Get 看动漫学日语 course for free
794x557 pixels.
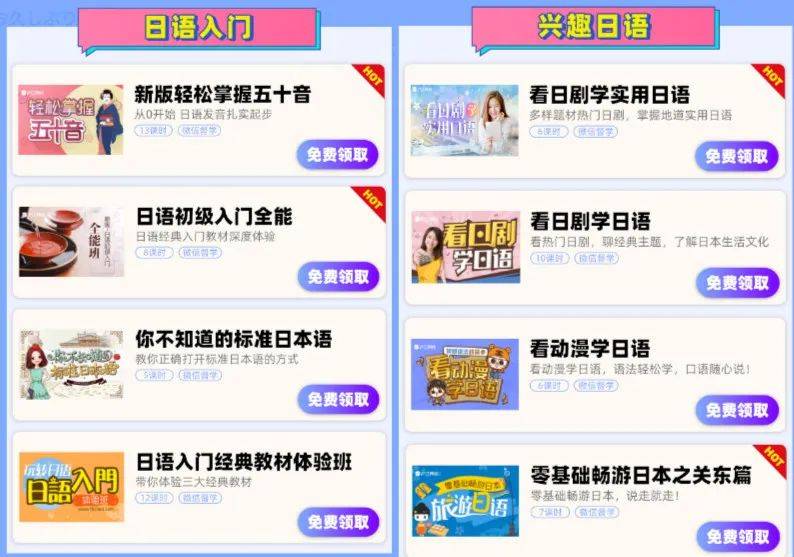736,410
